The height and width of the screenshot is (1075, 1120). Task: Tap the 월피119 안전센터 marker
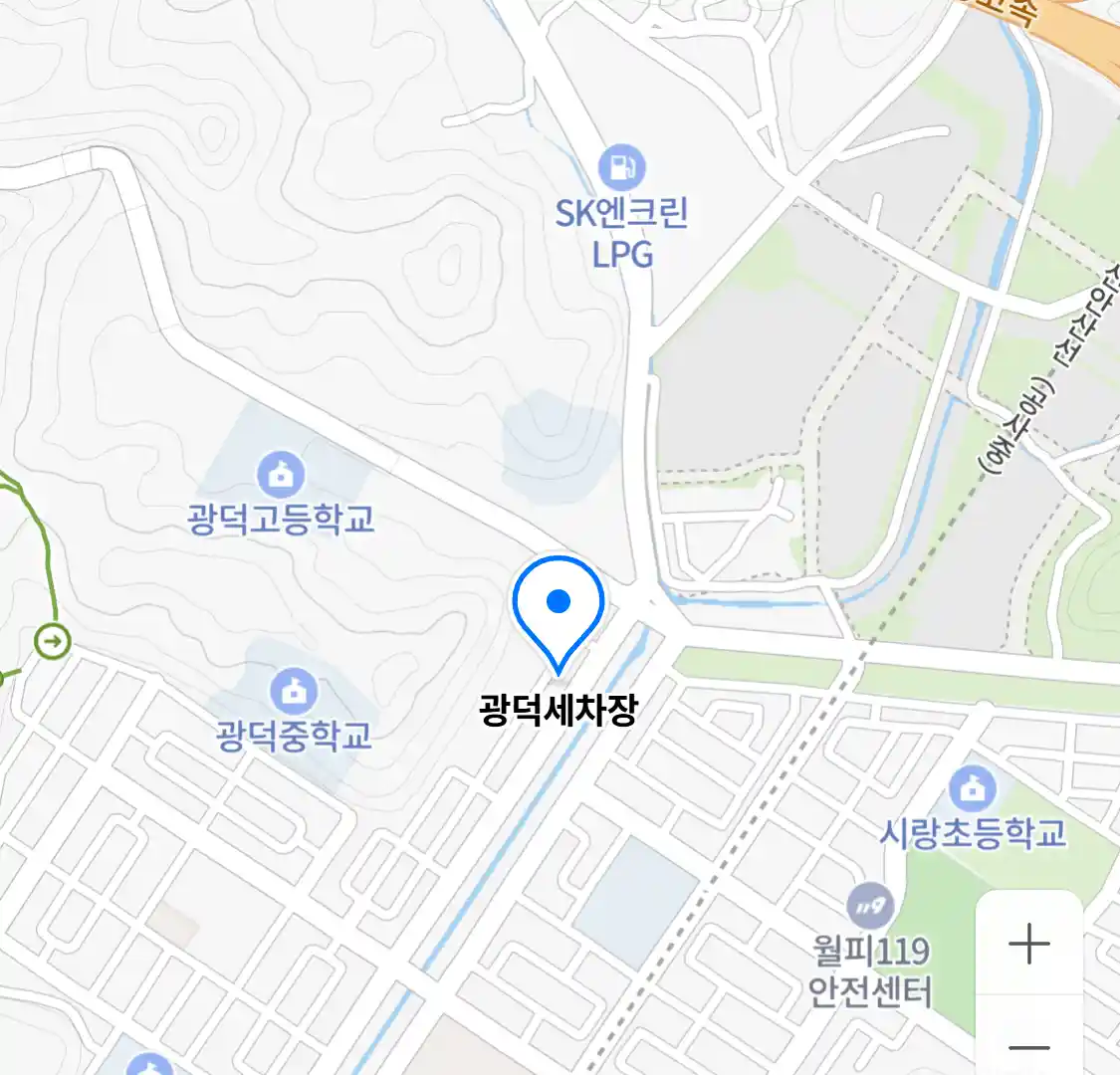(x=870, y=907)
